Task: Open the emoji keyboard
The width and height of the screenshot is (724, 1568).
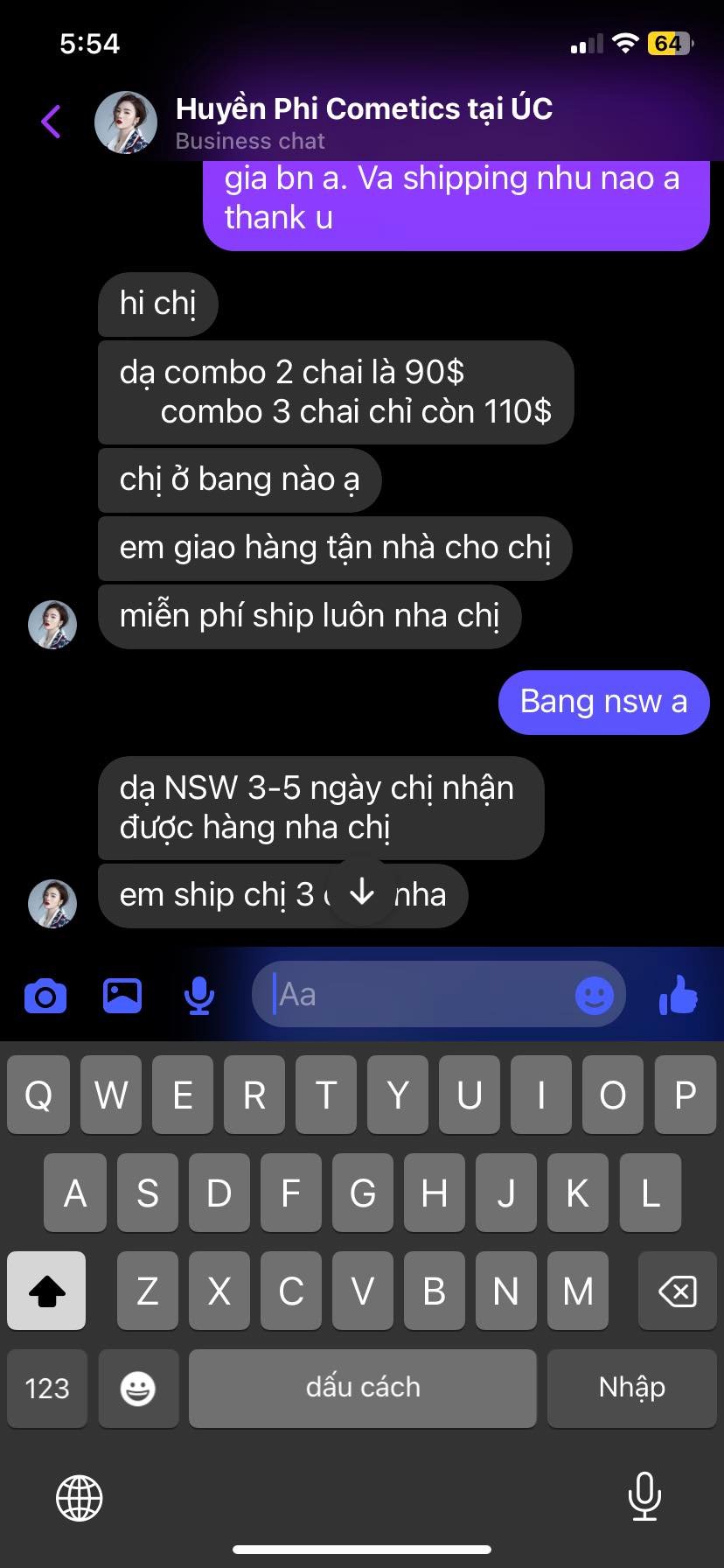Action: tap(138, 1388)
